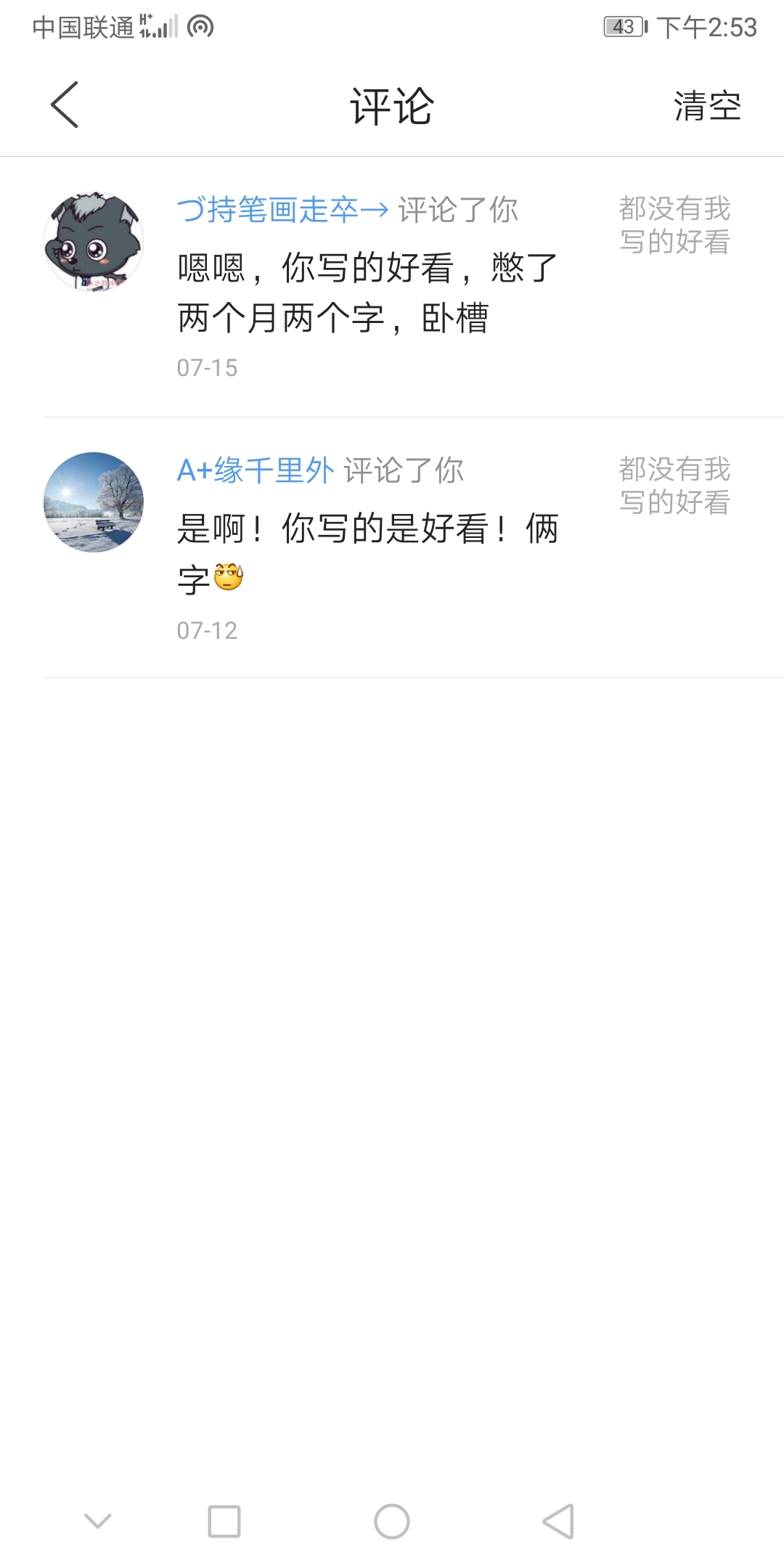Open original post beside A+缘千里外 comment
Screen dimensions: 784x1568
[674, 486]
